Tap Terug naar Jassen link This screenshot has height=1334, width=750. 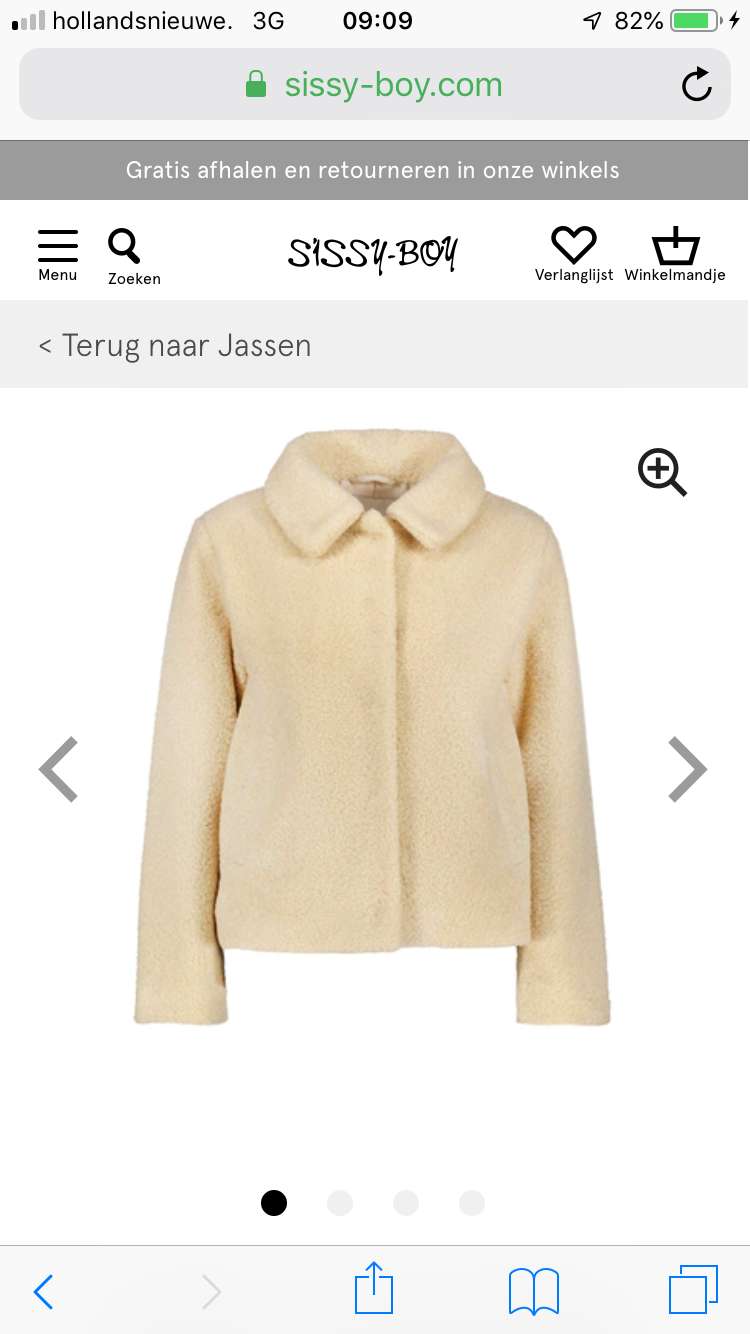pos(175,345)
